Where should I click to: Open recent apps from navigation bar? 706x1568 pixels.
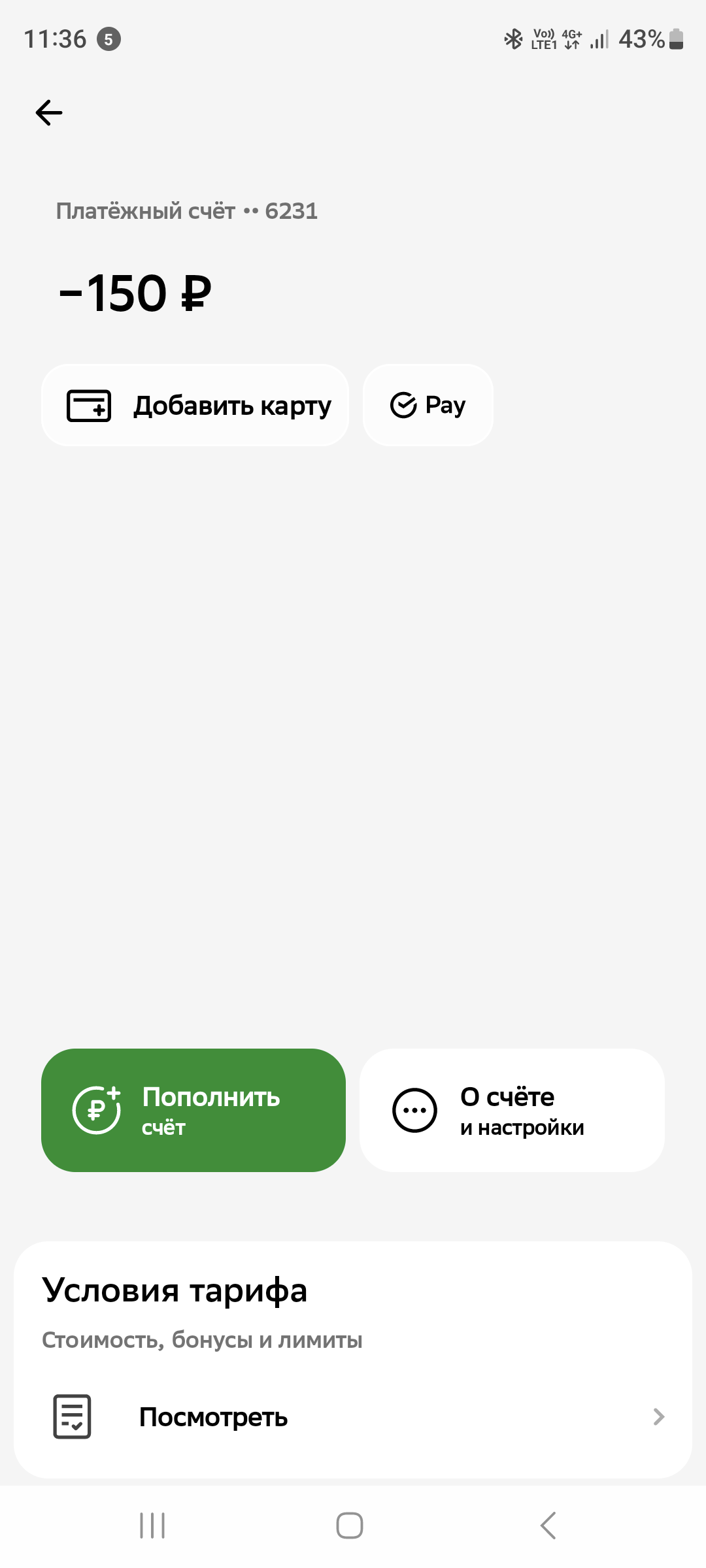152,1526
